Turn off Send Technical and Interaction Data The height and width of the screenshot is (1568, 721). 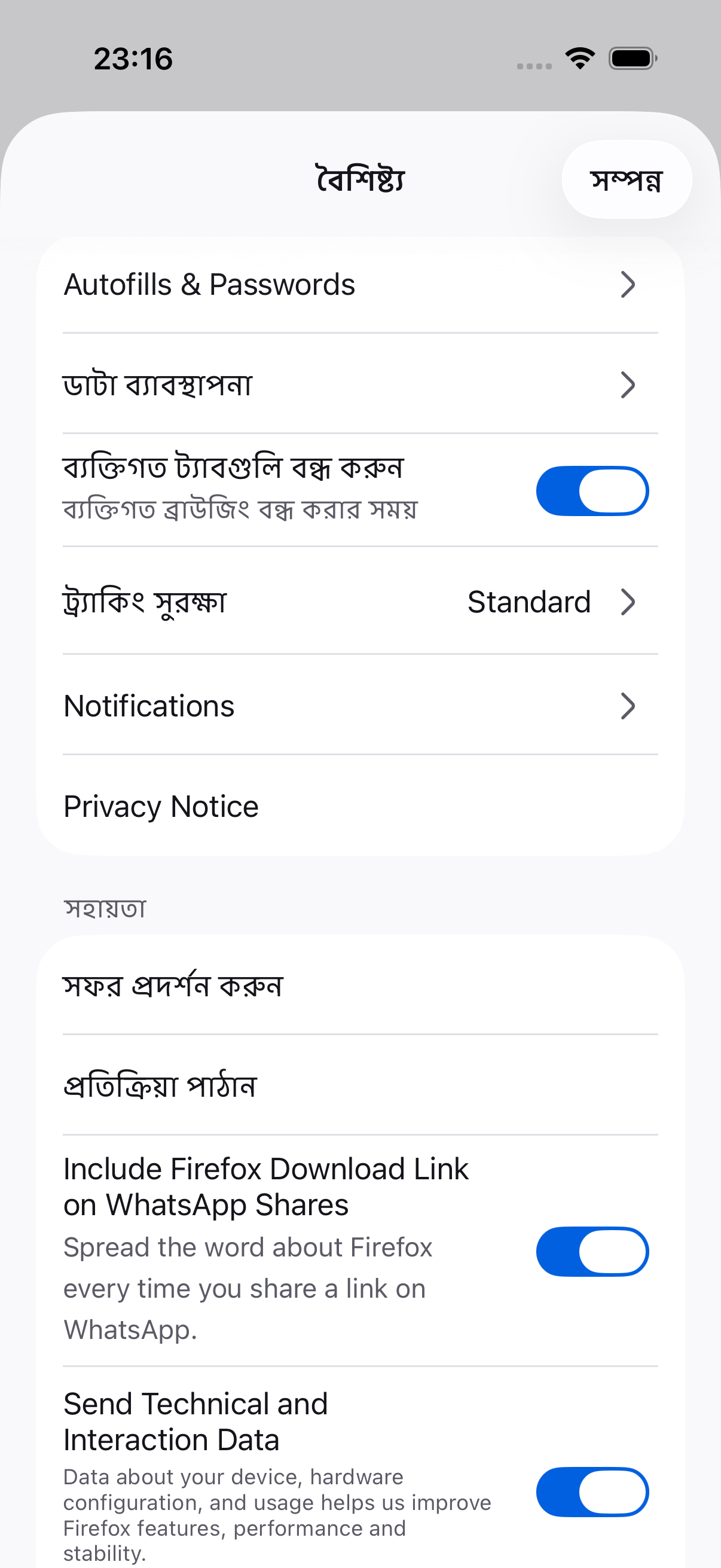(592, 1492)
